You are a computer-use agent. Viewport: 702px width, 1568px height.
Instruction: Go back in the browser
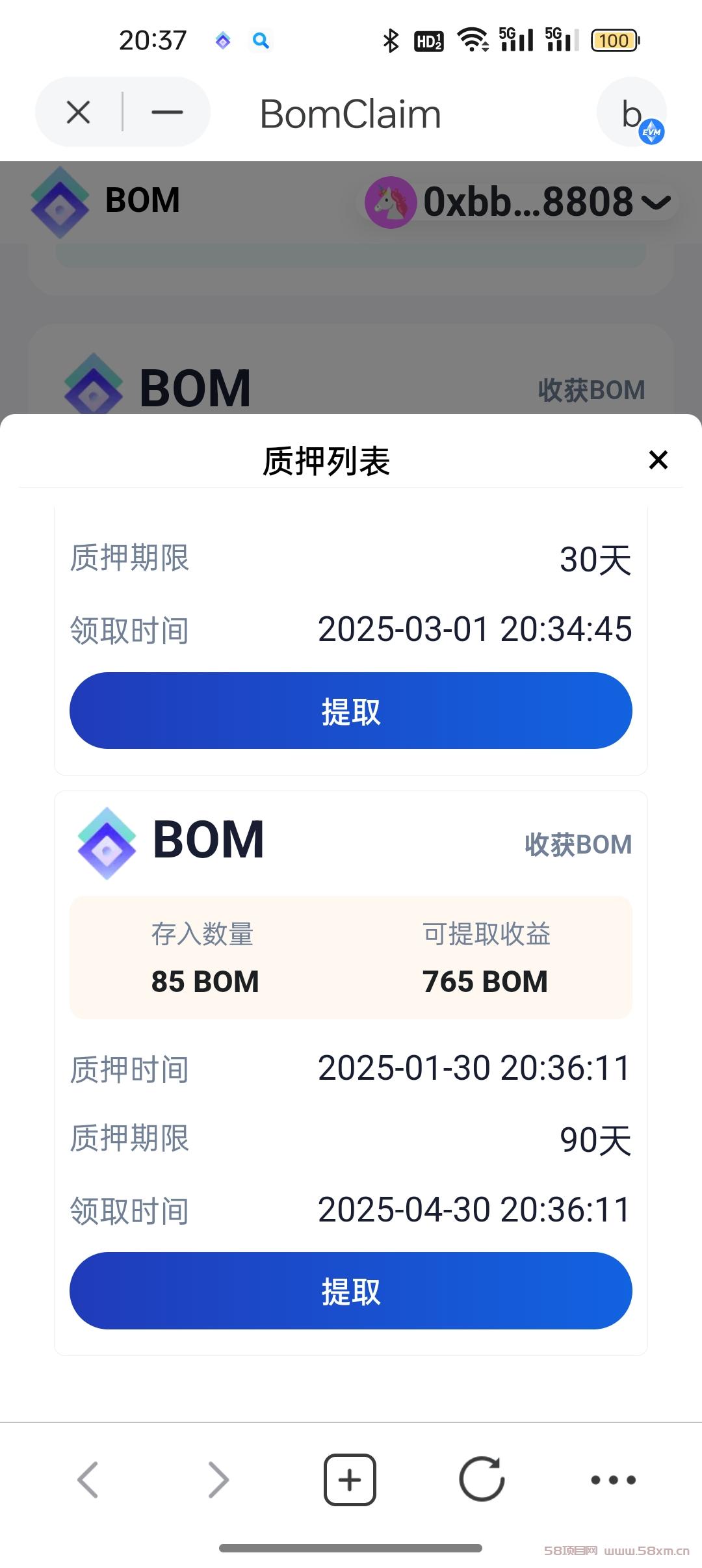(x=88, y=1480)
